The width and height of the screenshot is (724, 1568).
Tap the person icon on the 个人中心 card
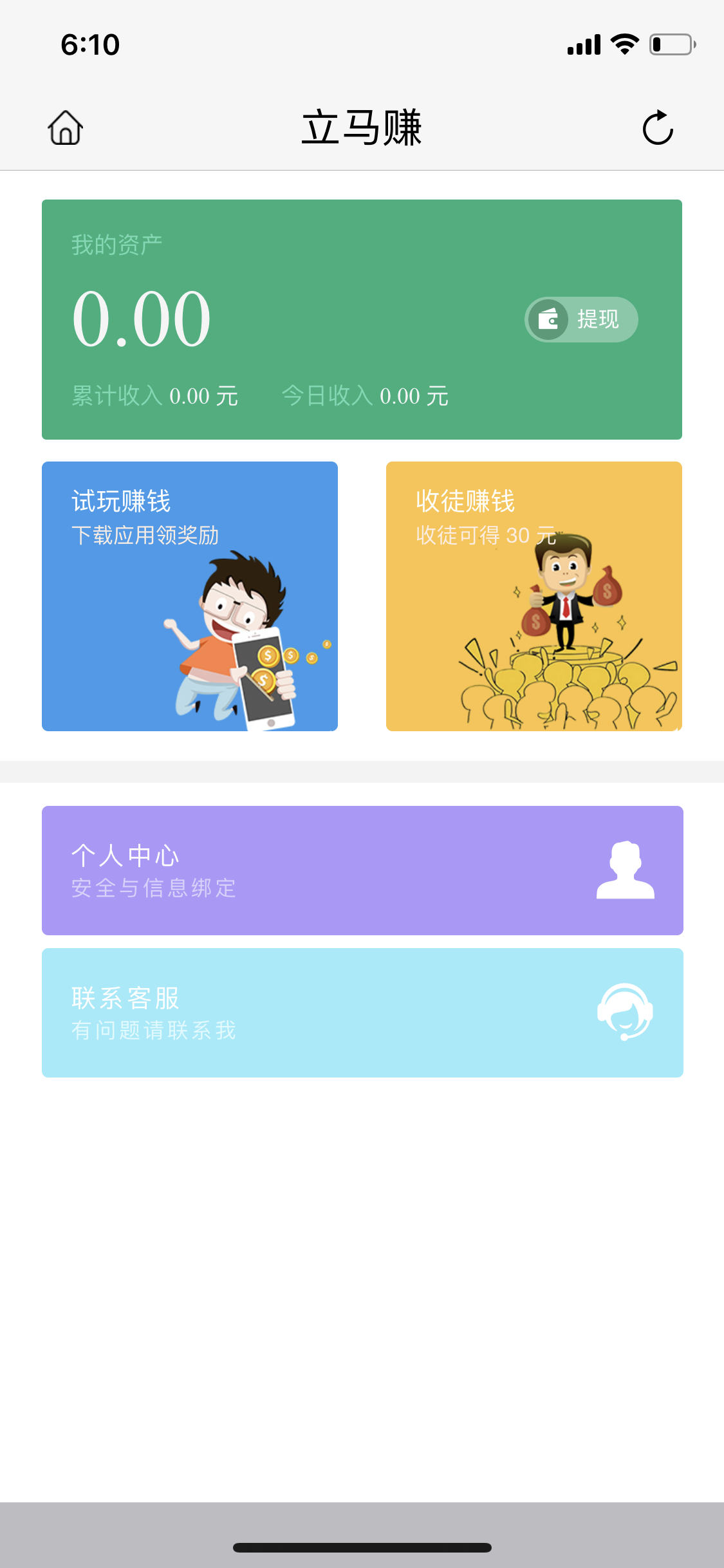point(626,870)
